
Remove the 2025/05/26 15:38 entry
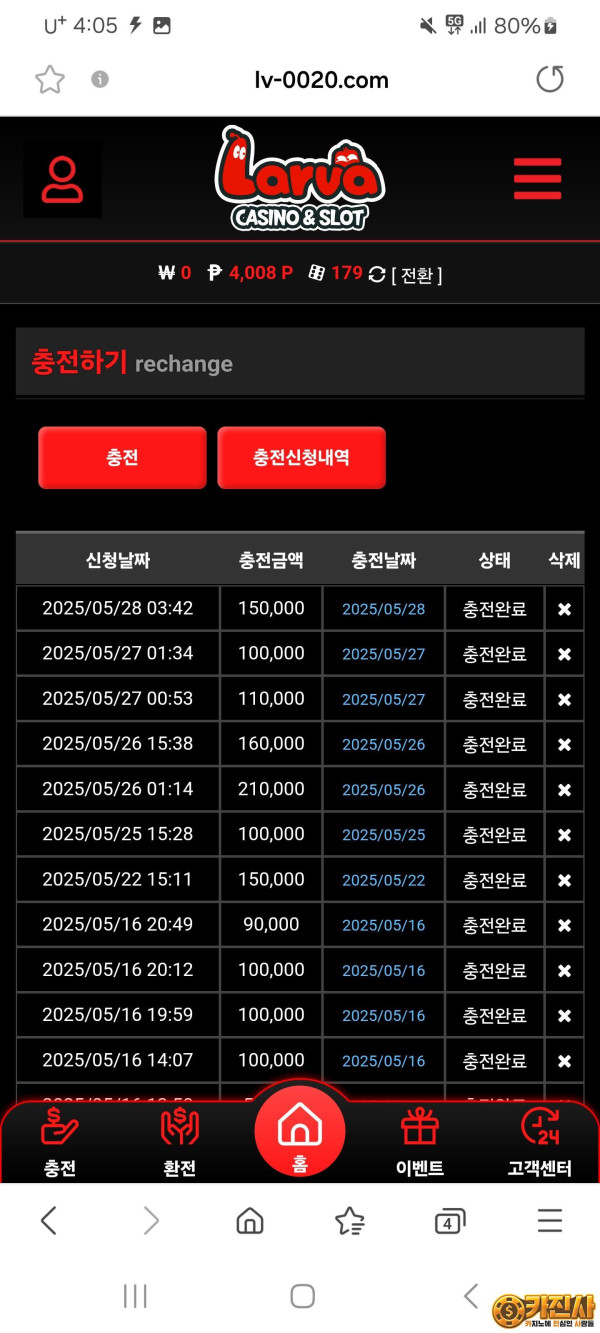tap(564, 744)
